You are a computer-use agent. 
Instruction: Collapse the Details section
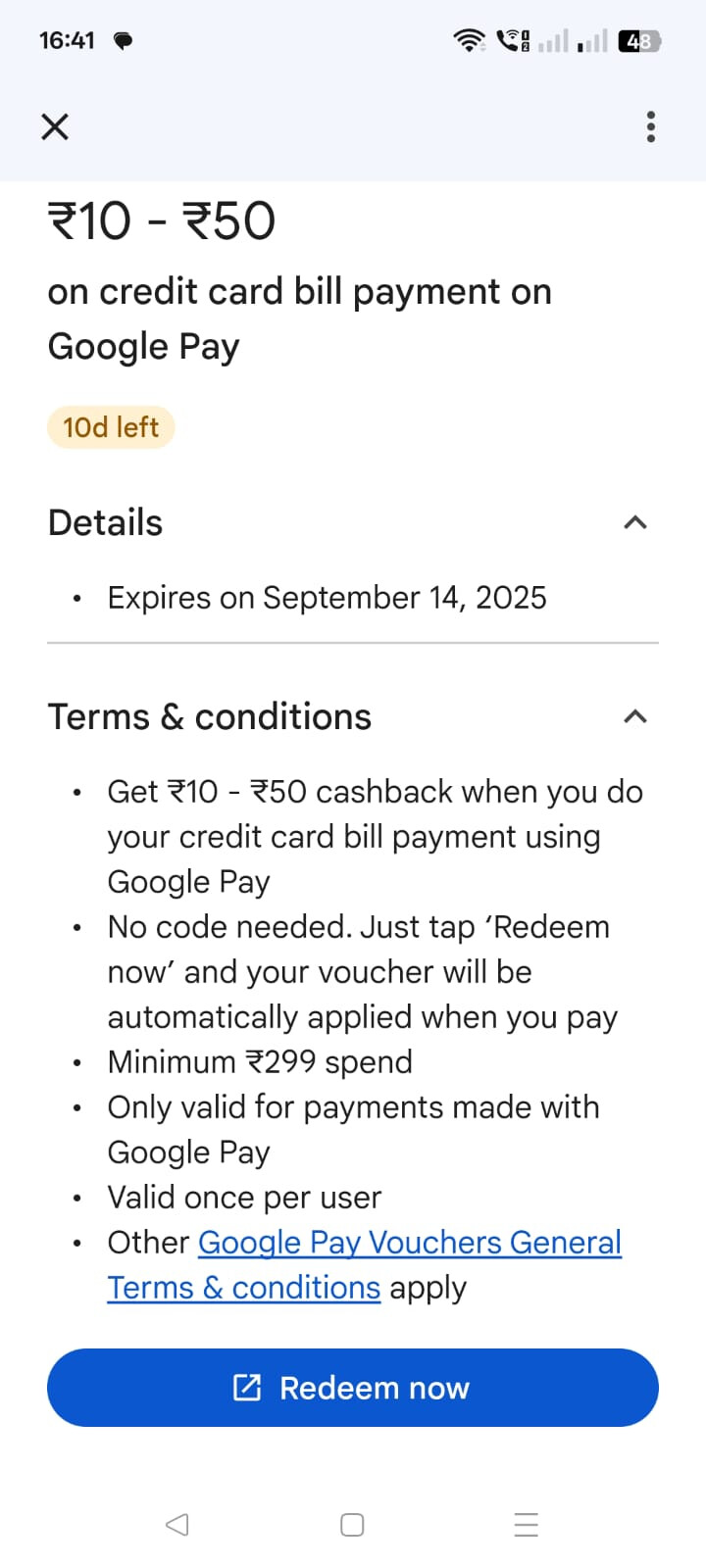pyautogui.click(x=635, y=522)
